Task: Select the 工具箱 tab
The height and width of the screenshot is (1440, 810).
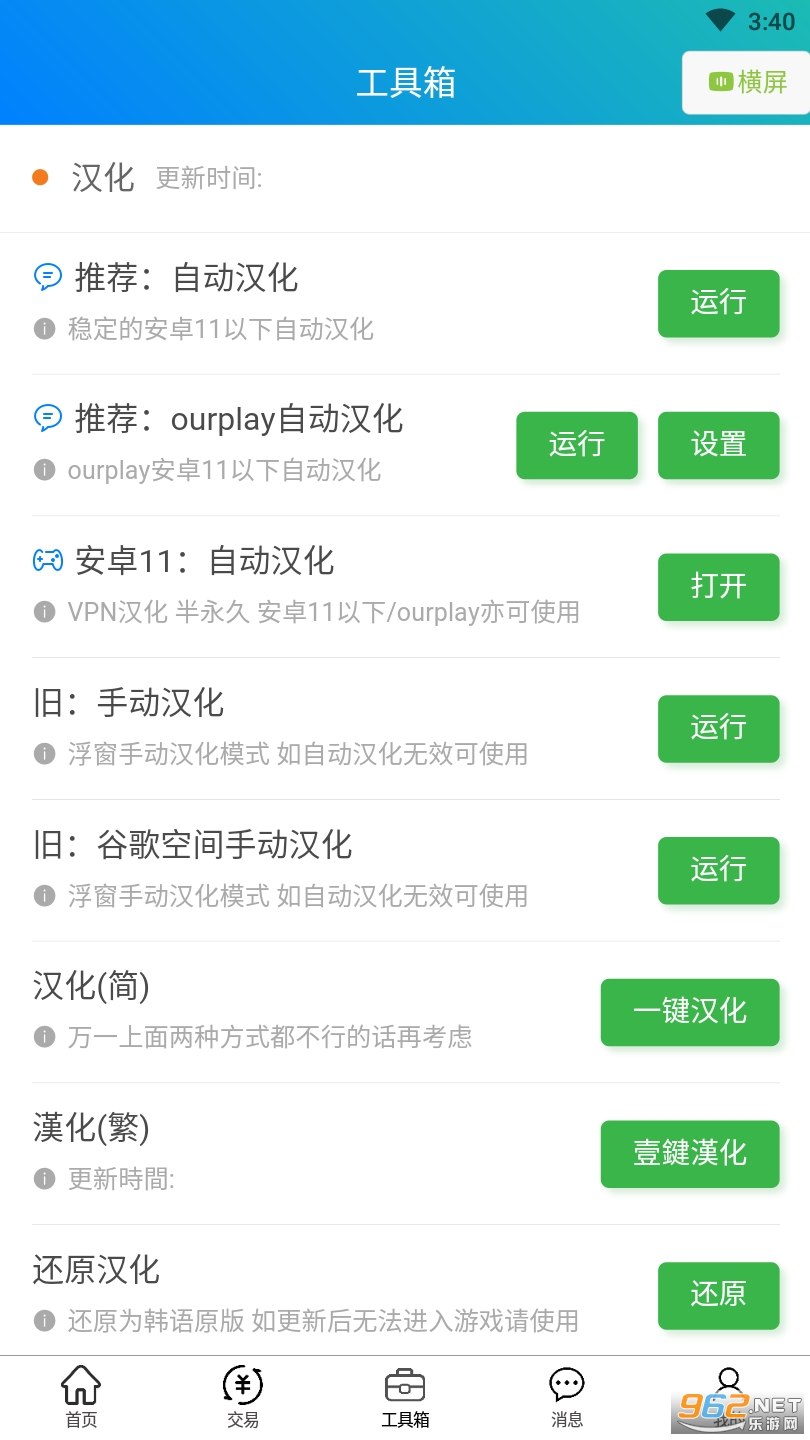Action: pos(405,1397)
